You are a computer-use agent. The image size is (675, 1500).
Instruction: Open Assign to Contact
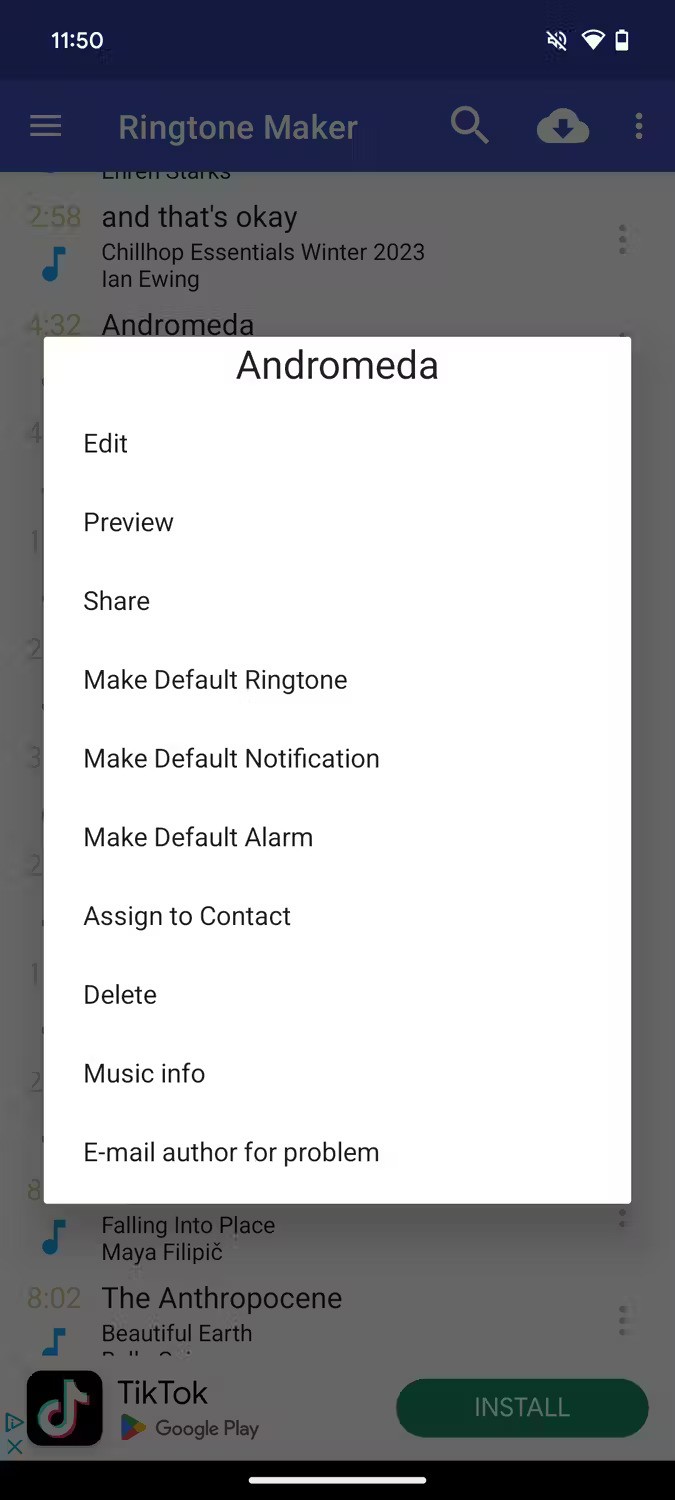click(187, 917)
